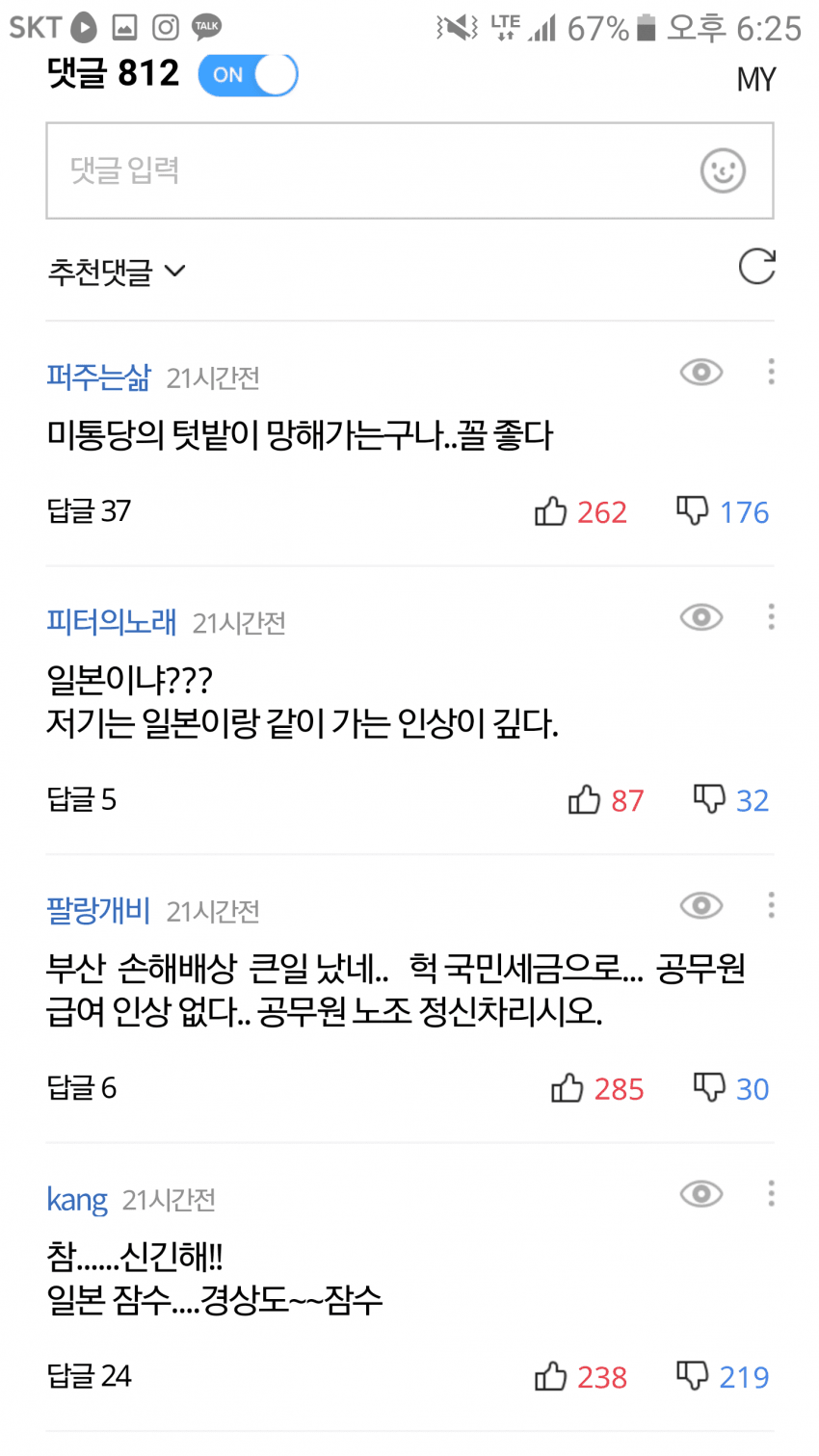Dislike kang's comment
Viewport: 819px width, 1456px height.
[723, 1377]
